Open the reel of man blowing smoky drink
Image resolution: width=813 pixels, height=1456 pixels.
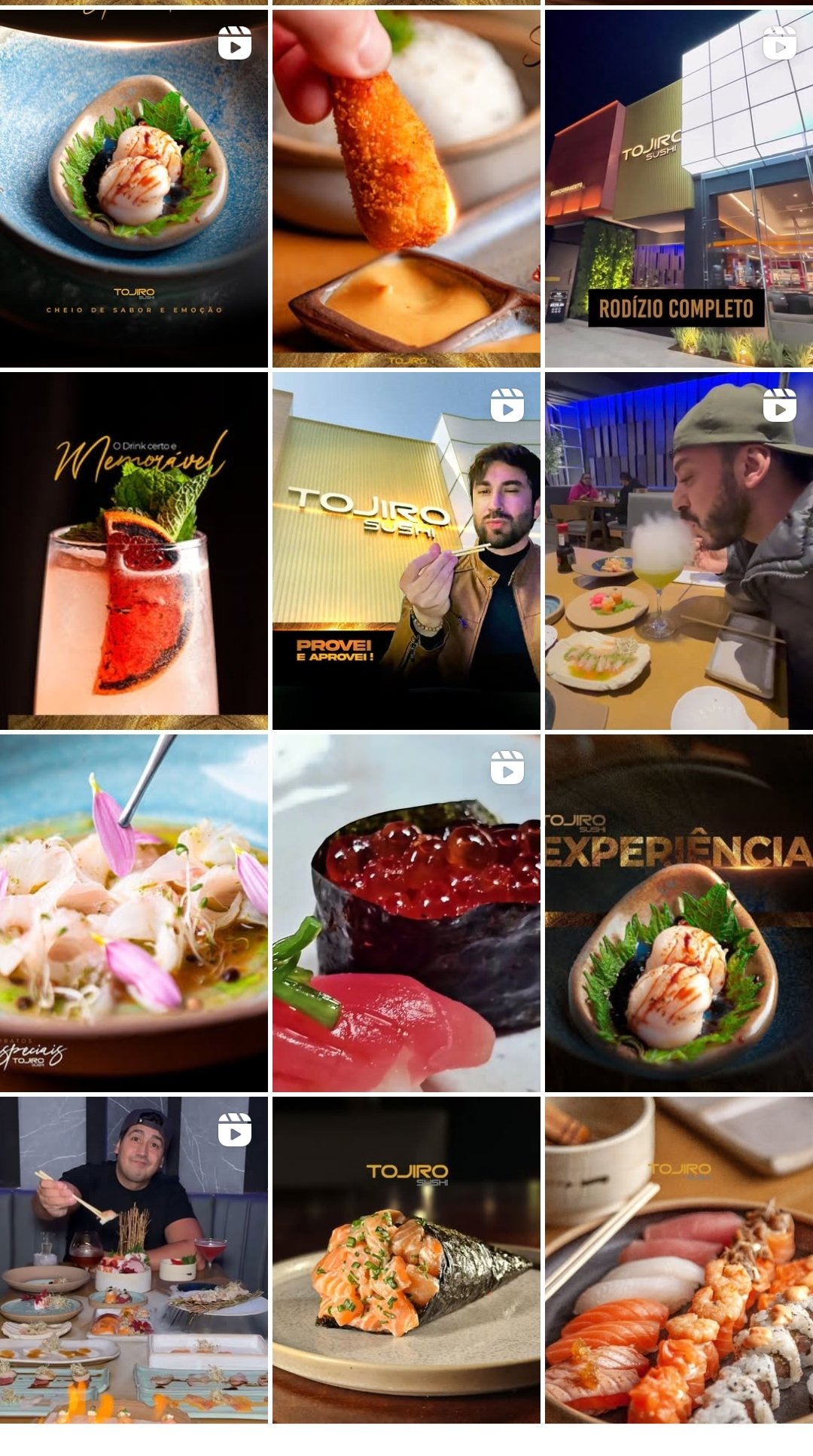[679, 551]
